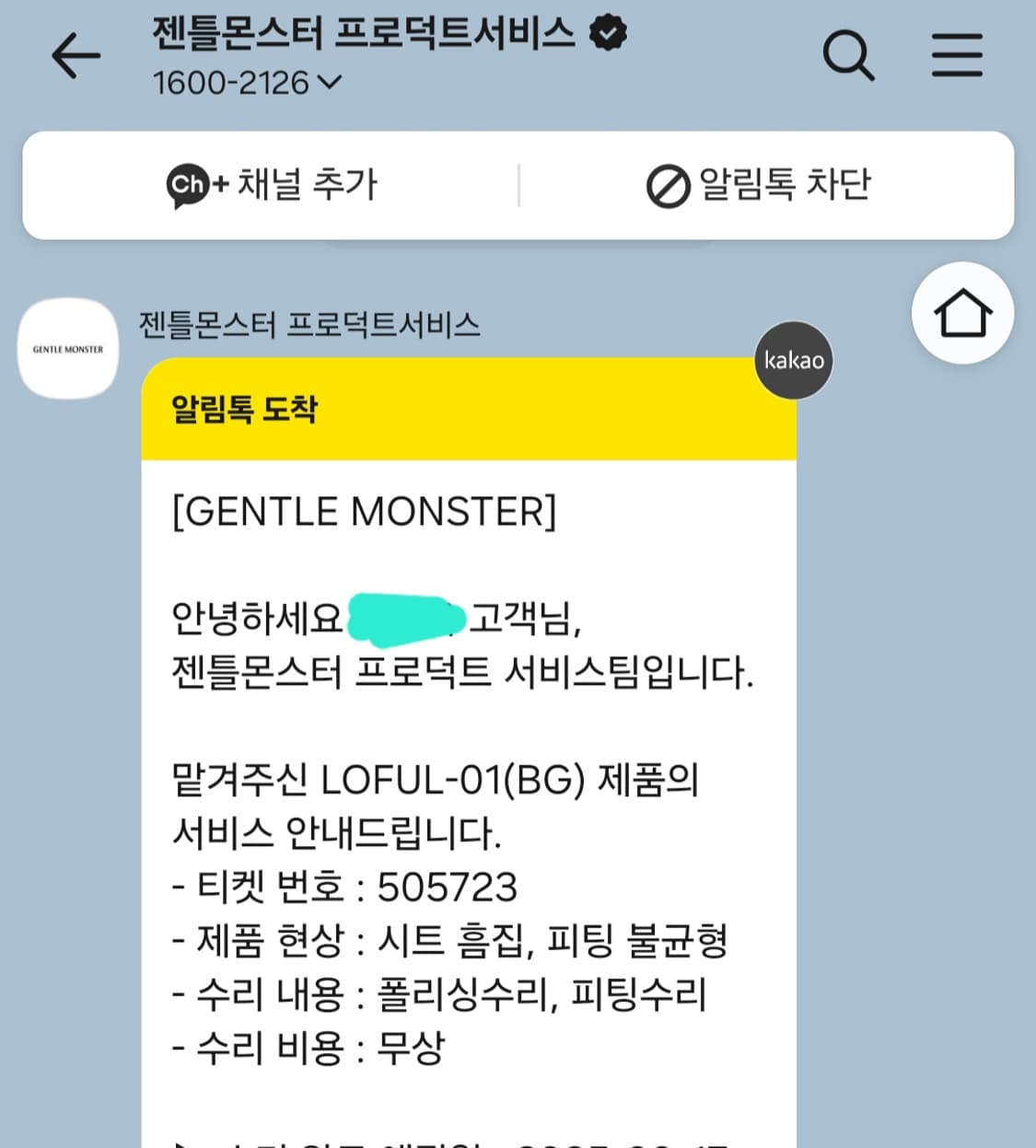1036x1148 pixels.
Task: Tap the search icon in the top bar
Action: 848,55
